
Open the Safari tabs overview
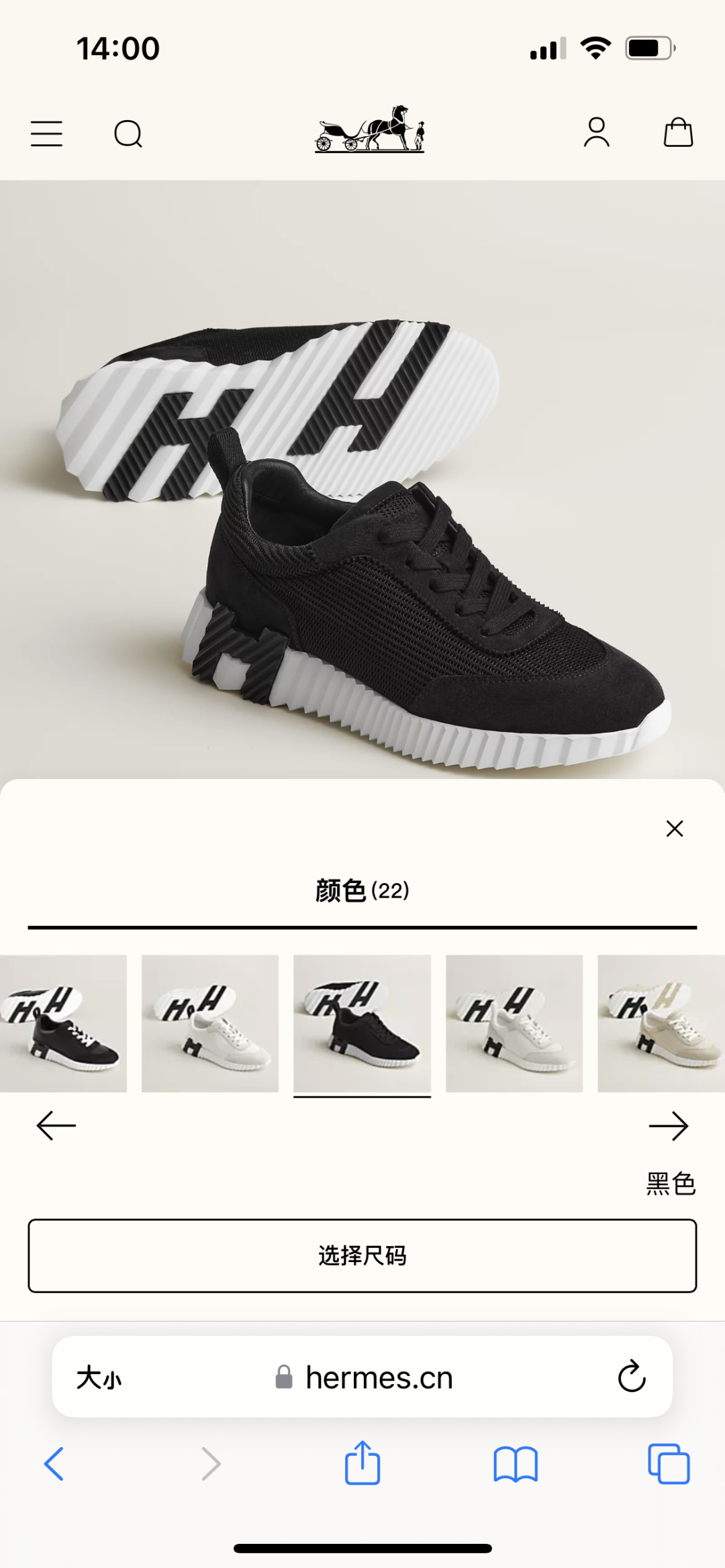(x=669, y=1463)
